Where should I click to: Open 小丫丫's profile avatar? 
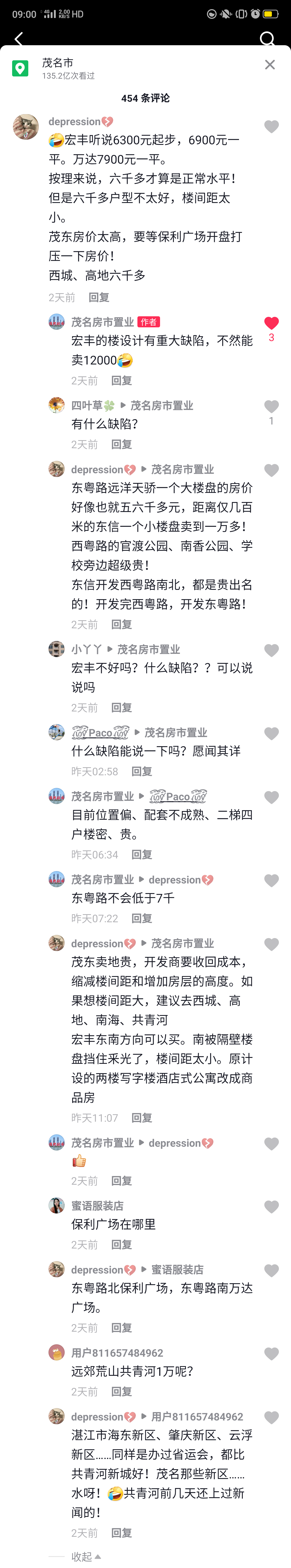click(x=57, y=649)
